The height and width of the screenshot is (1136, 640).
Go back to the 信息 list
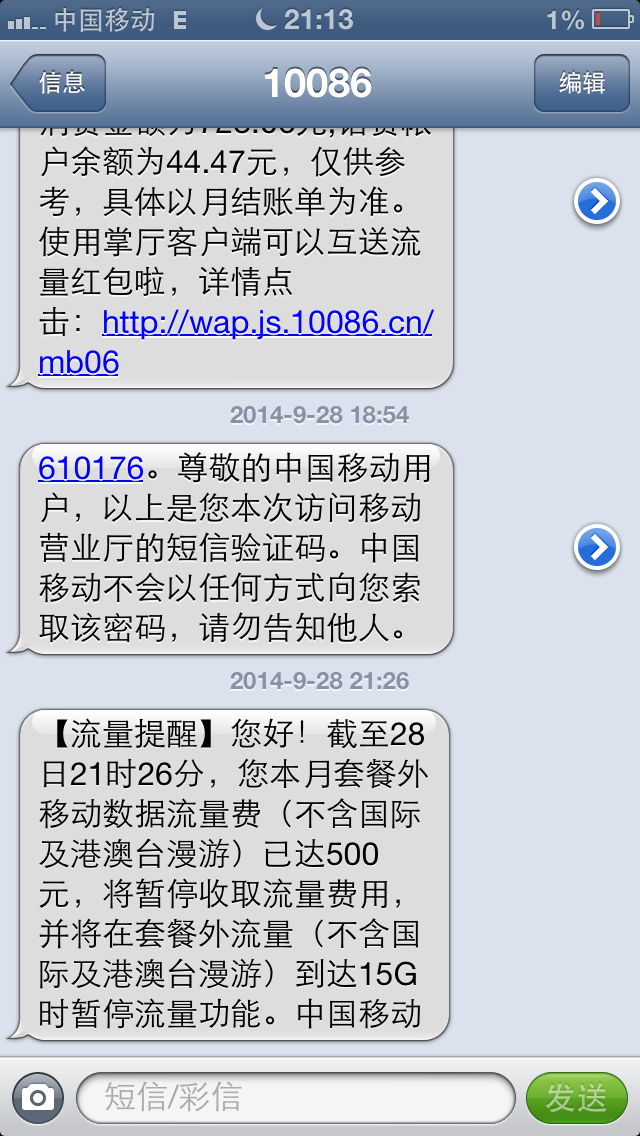[60, 83]
